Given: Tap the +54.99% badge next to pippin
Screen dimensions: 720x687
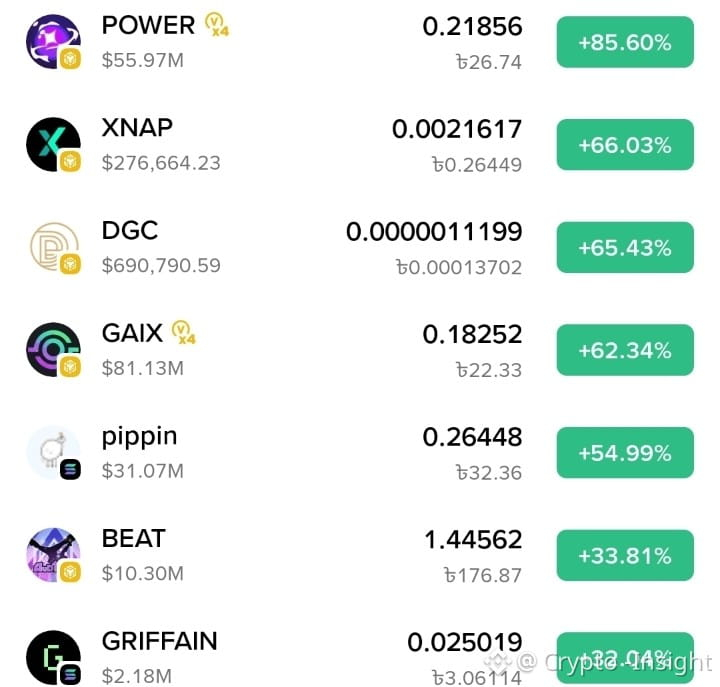Looking at the screenshot, I should click(x=625, y=453).
